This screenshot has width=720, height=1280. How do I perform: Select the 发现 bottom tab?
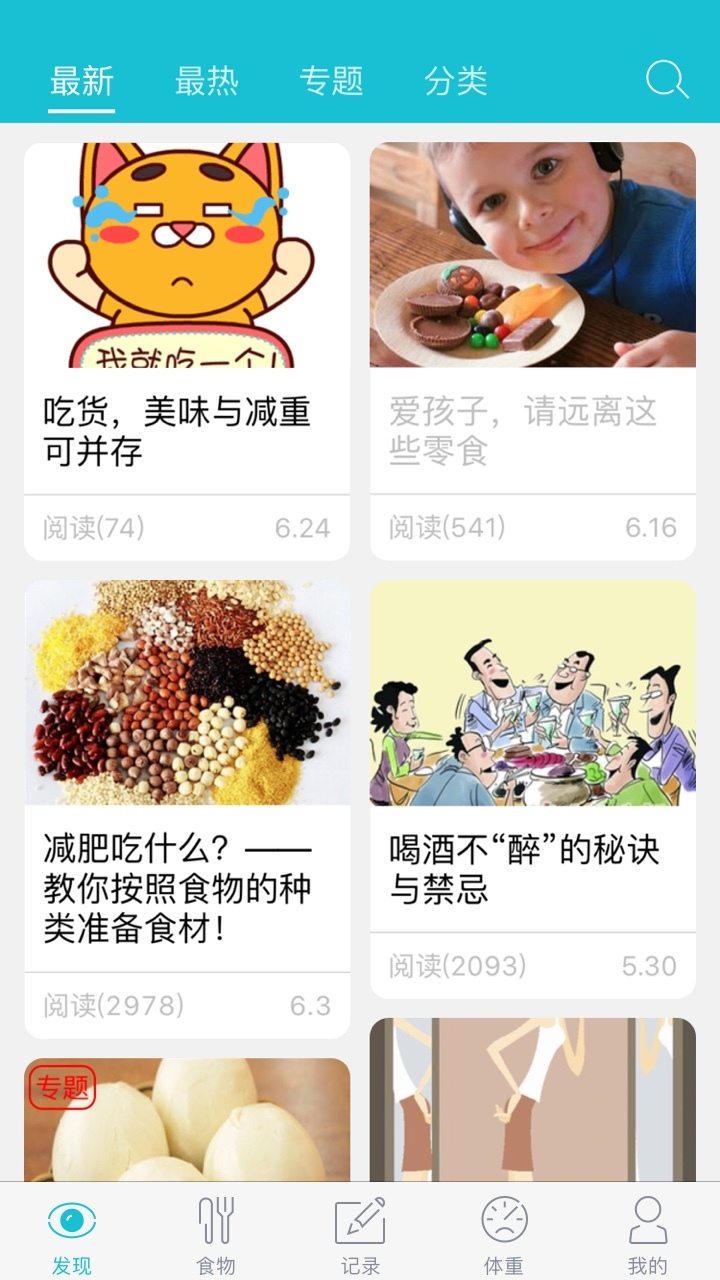point(72,1235)
